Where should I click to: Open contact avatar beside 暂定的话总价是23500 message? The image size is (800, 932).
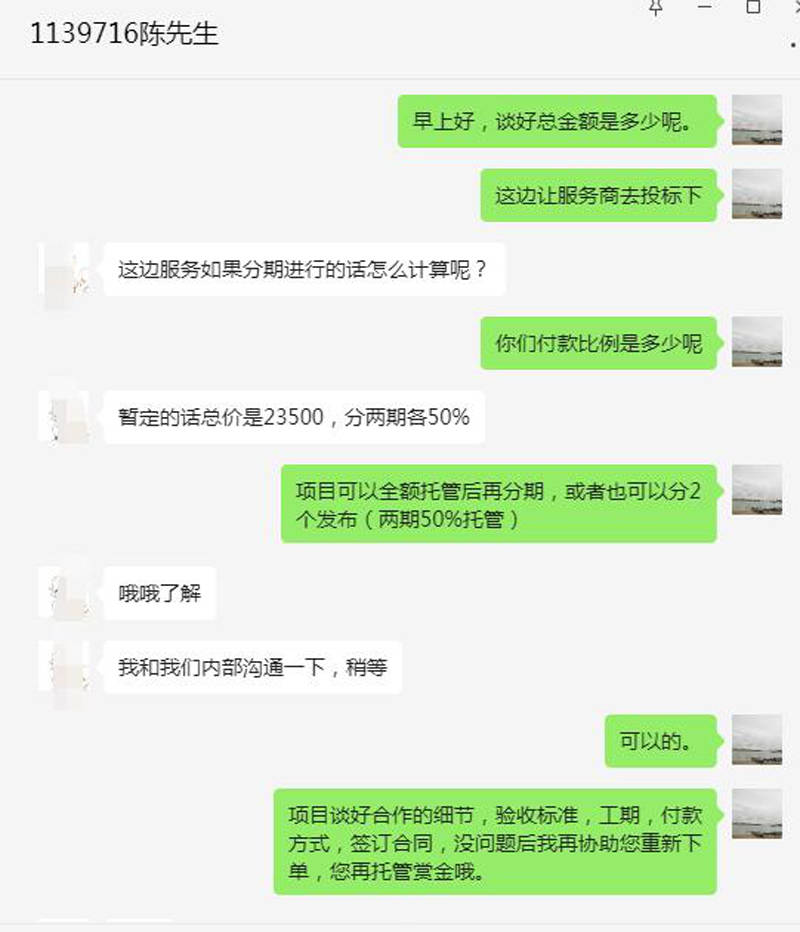[64, 417]
